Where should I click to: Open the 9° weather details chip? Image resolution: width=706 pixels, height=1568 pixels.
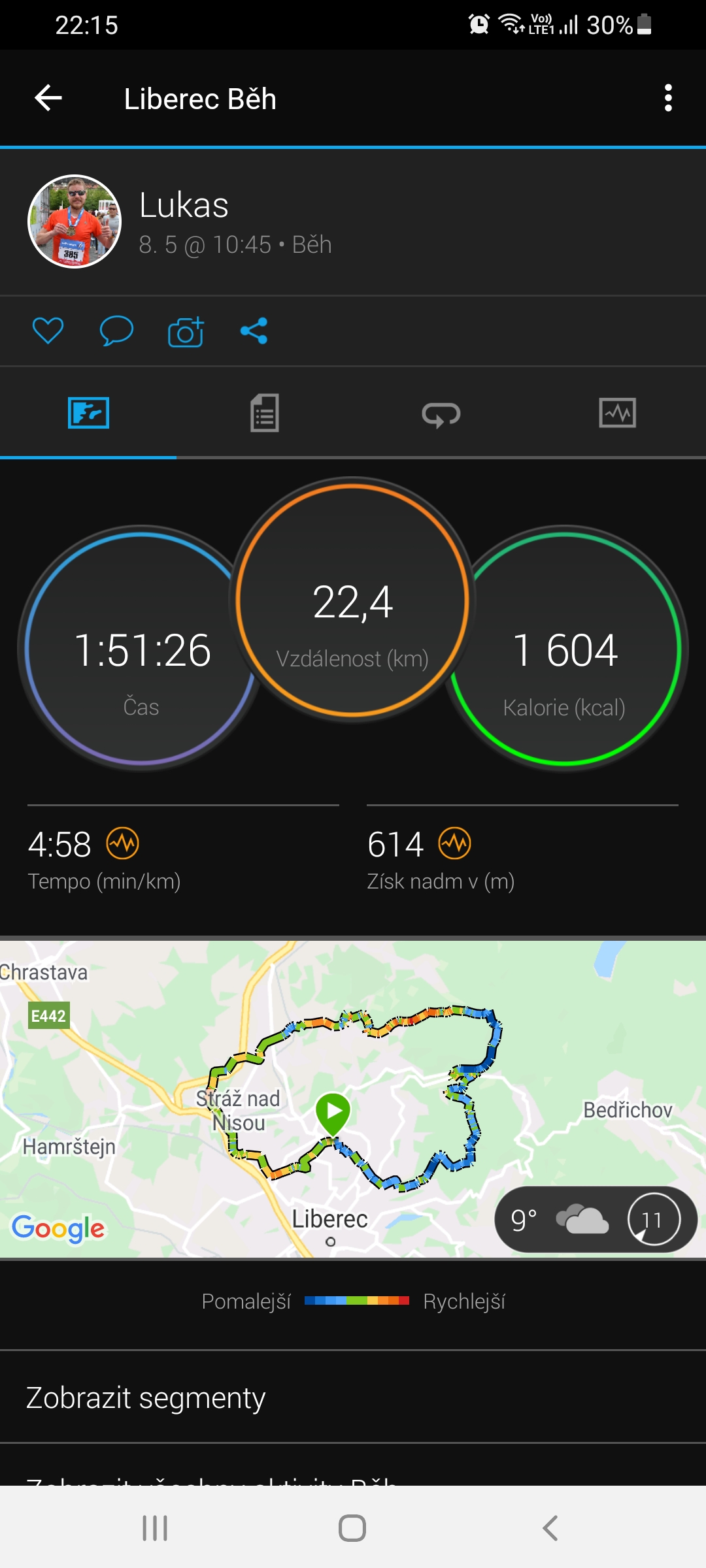click(596, 1219)
